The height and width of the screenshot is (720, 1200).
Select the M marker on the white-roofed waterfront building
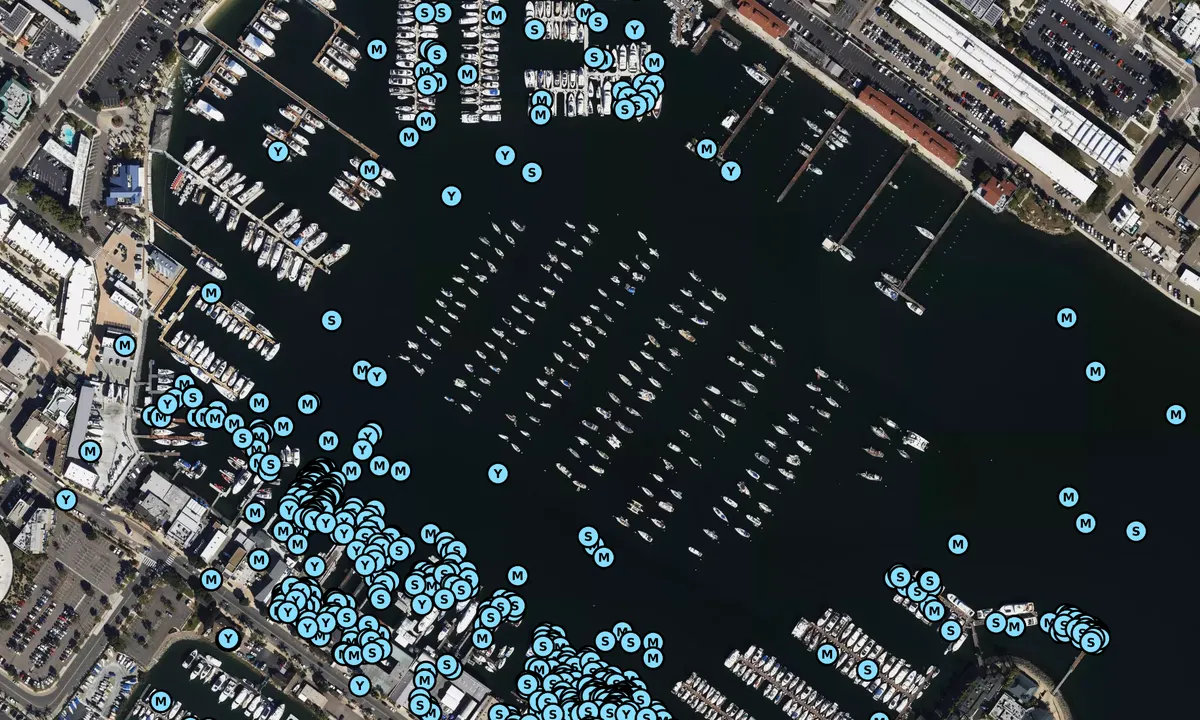click(91, 451)
